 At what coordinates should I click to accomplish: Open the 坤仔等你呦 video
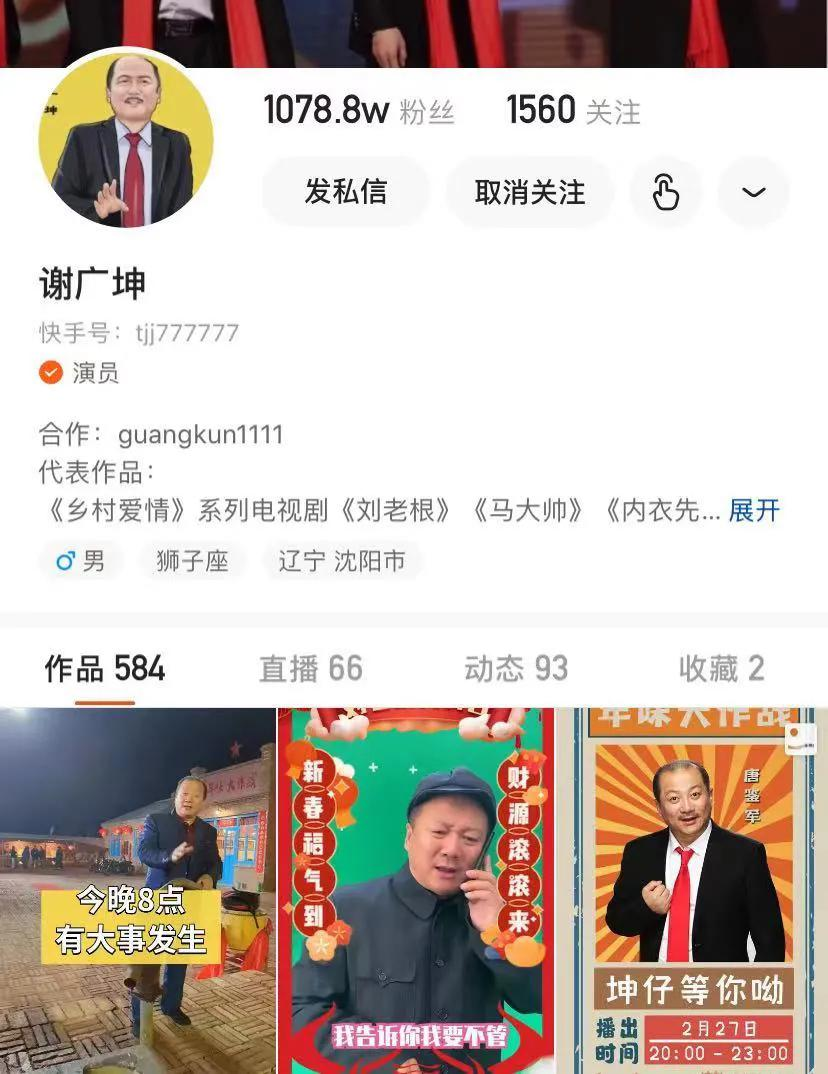[694, 890]
